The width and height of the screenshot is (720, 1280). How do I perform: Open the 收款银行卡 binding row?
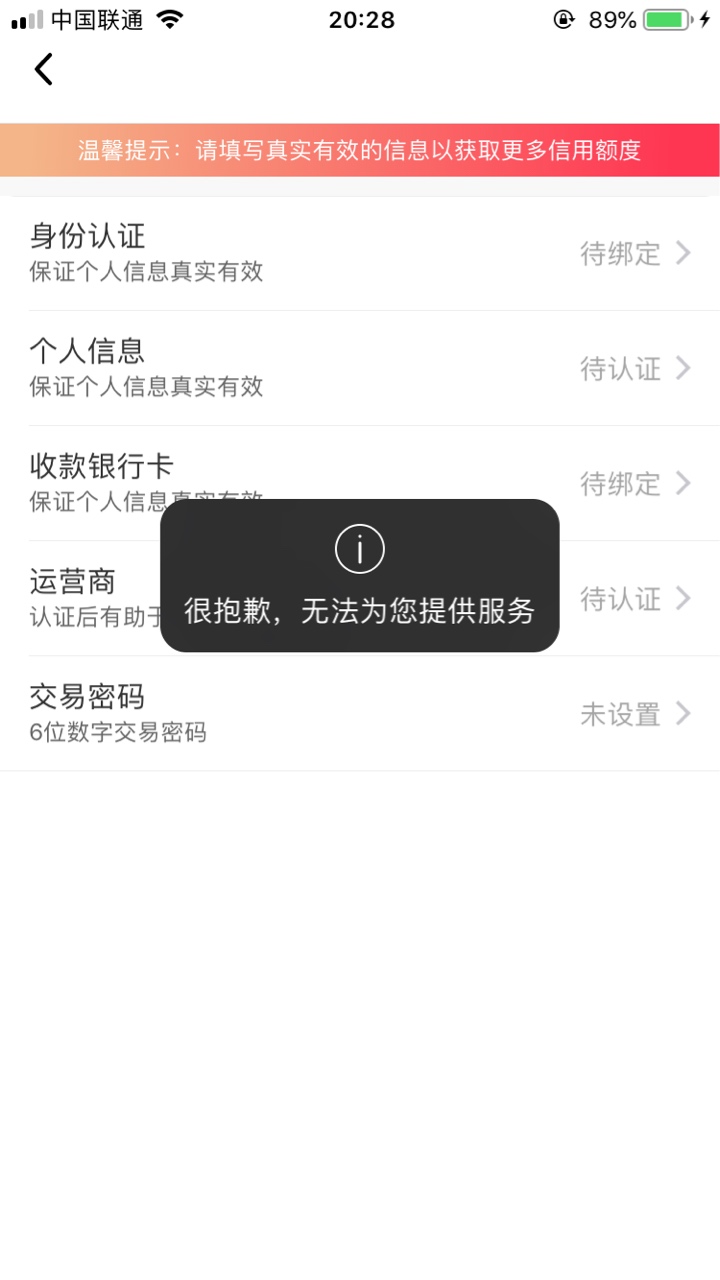coord(360,483)
